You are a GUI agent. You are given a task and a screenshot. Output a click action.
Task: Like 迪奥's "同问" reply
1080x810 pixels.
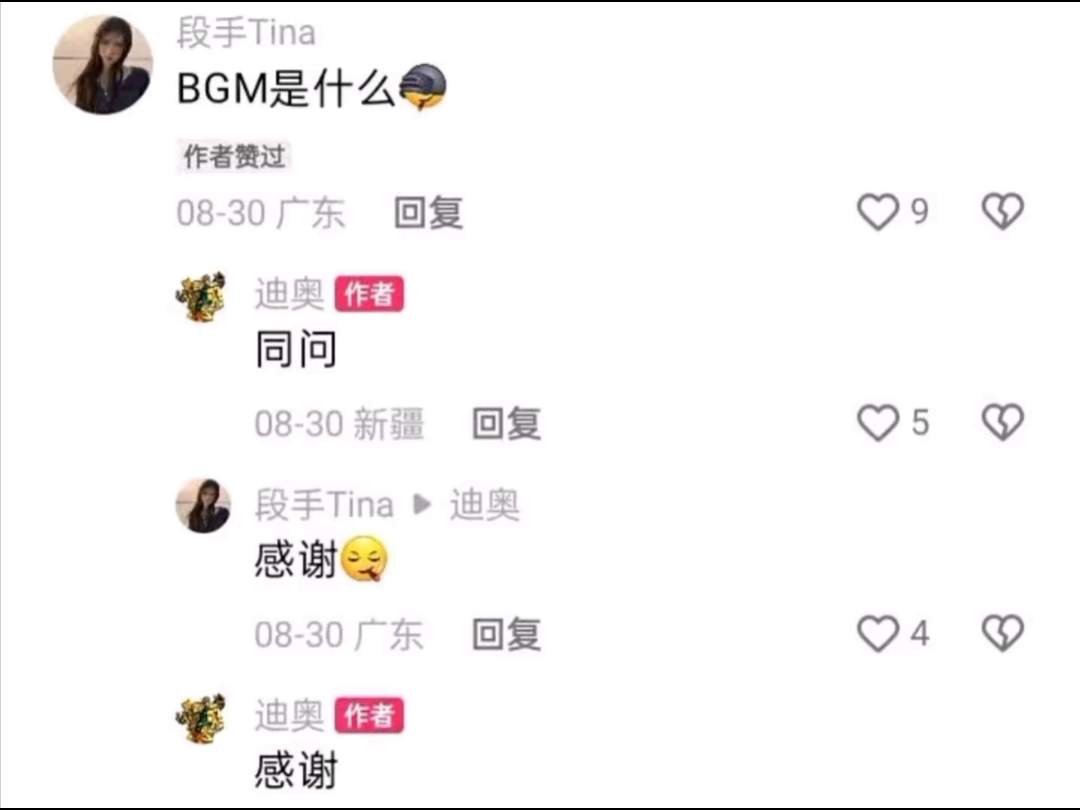(x=878, y=423)
